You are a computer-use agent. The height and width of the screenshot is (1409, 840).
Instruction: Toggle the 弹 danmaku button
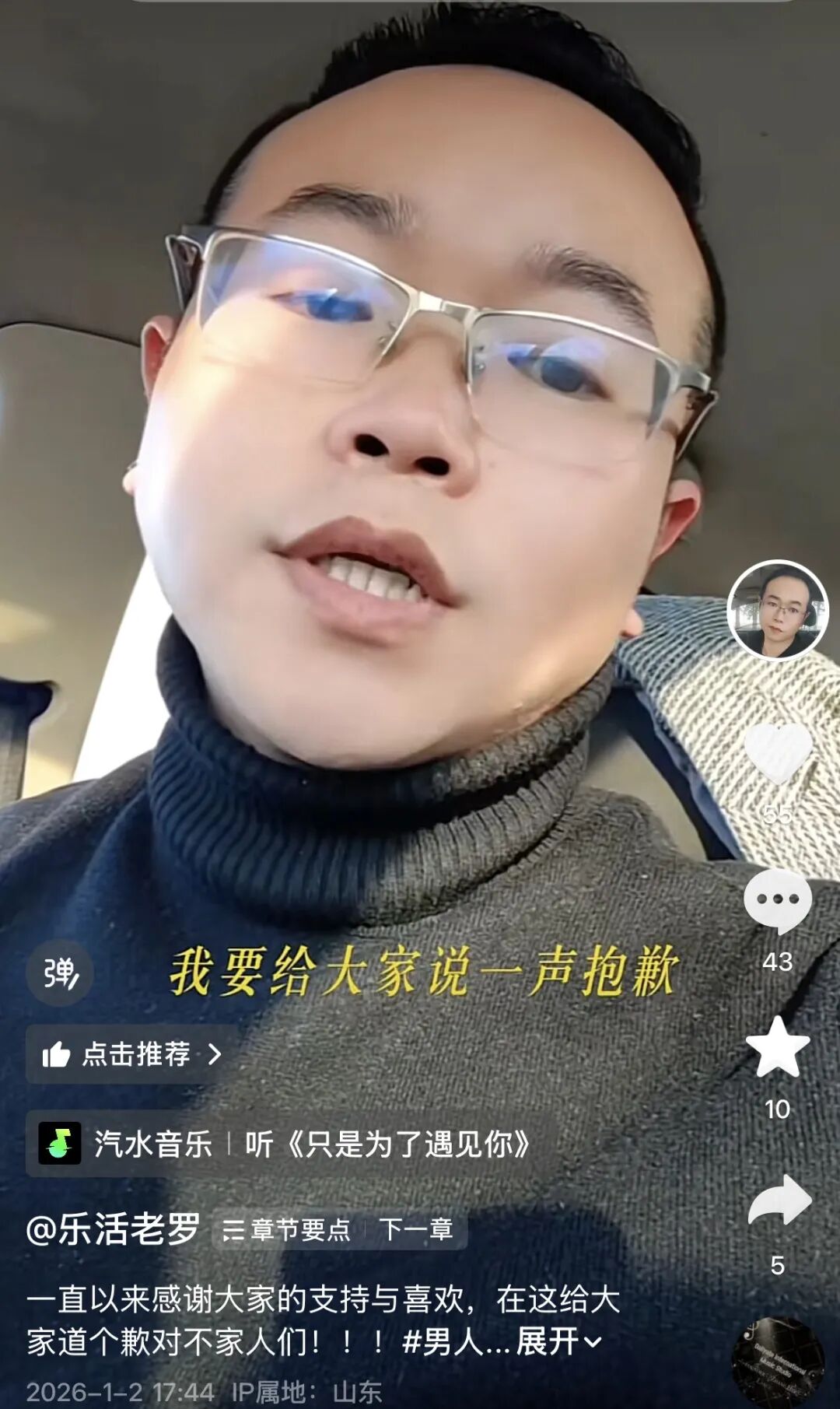(x=60, y=973)
